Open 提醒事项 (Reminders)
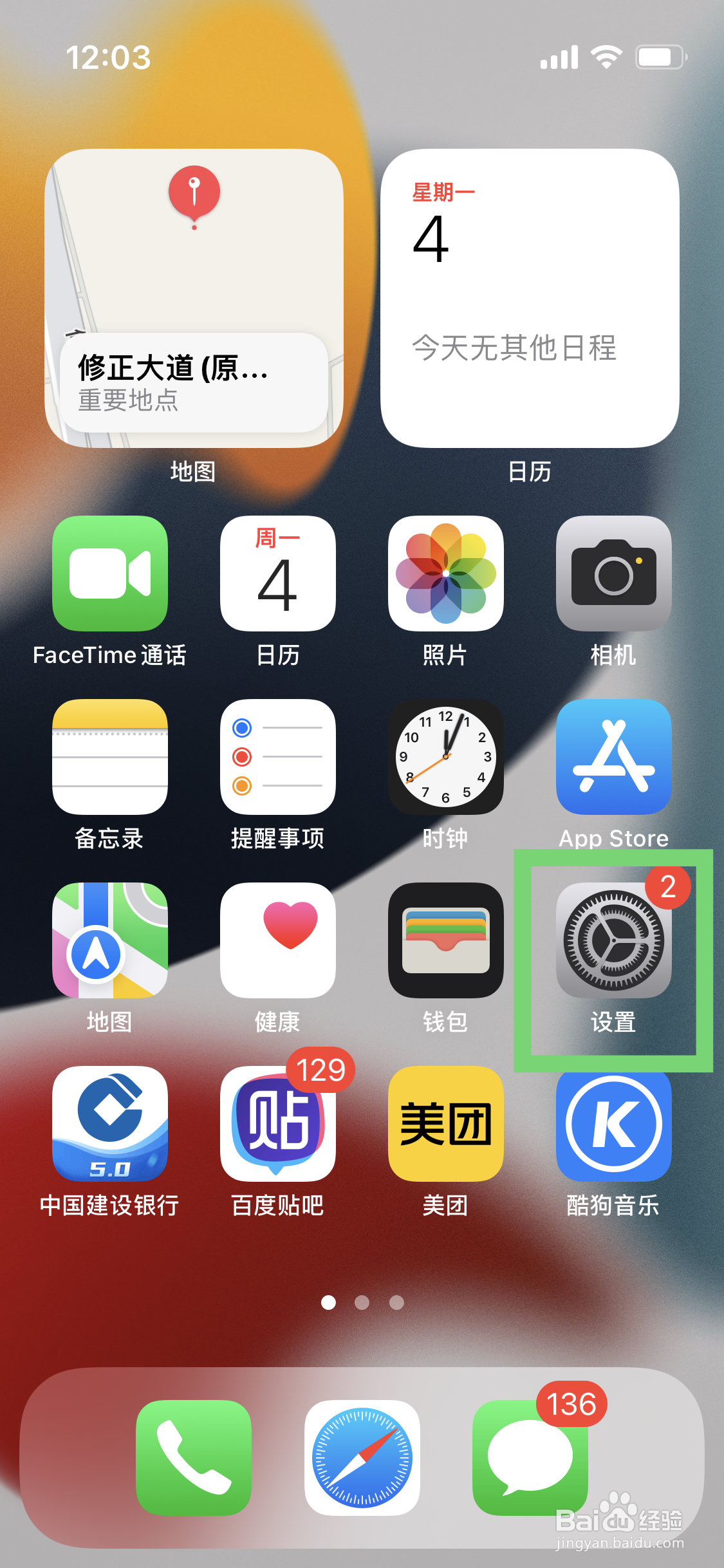This screenshot has width=724, height=1568. (277, 758)
